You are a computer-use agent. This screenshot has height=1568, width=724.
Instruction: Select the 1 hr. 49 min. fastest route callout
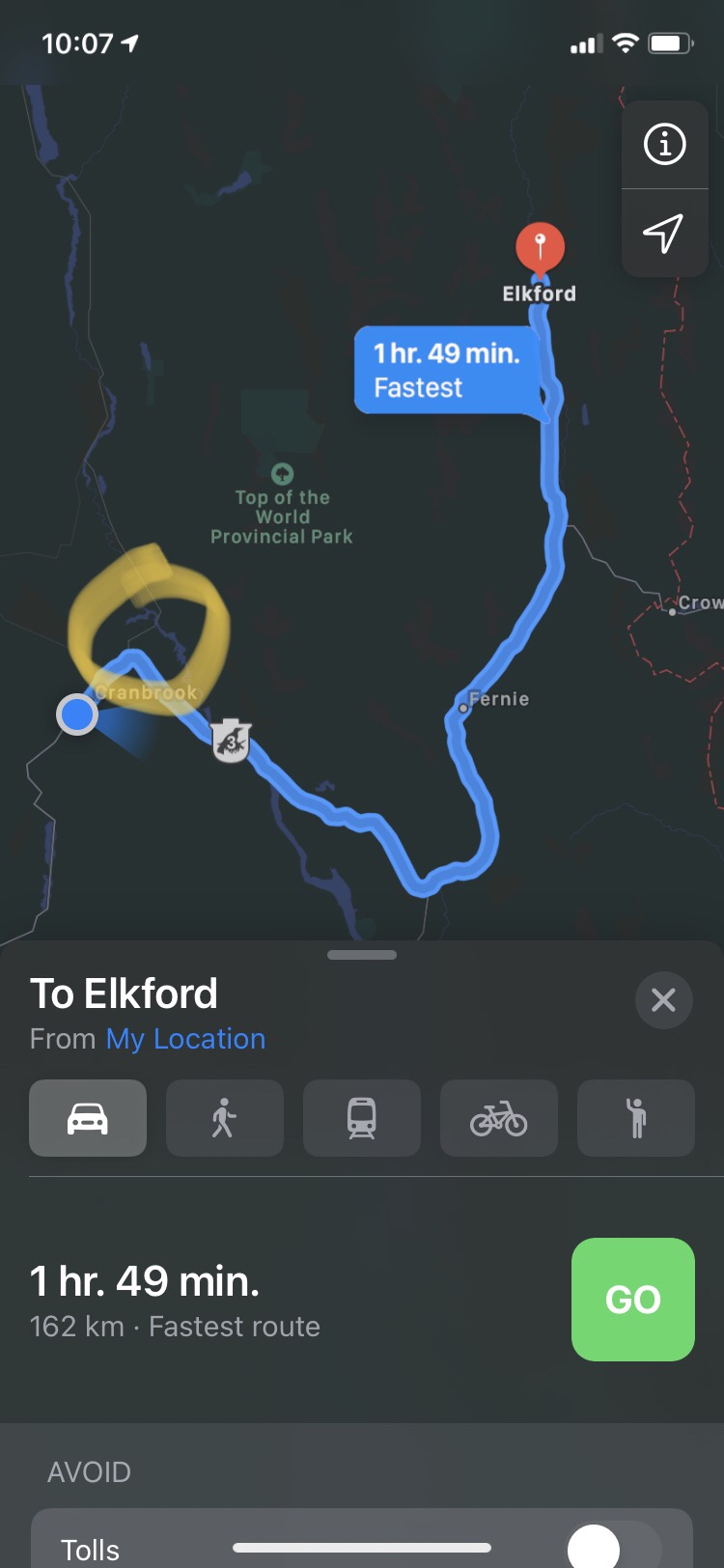point(447,371)
